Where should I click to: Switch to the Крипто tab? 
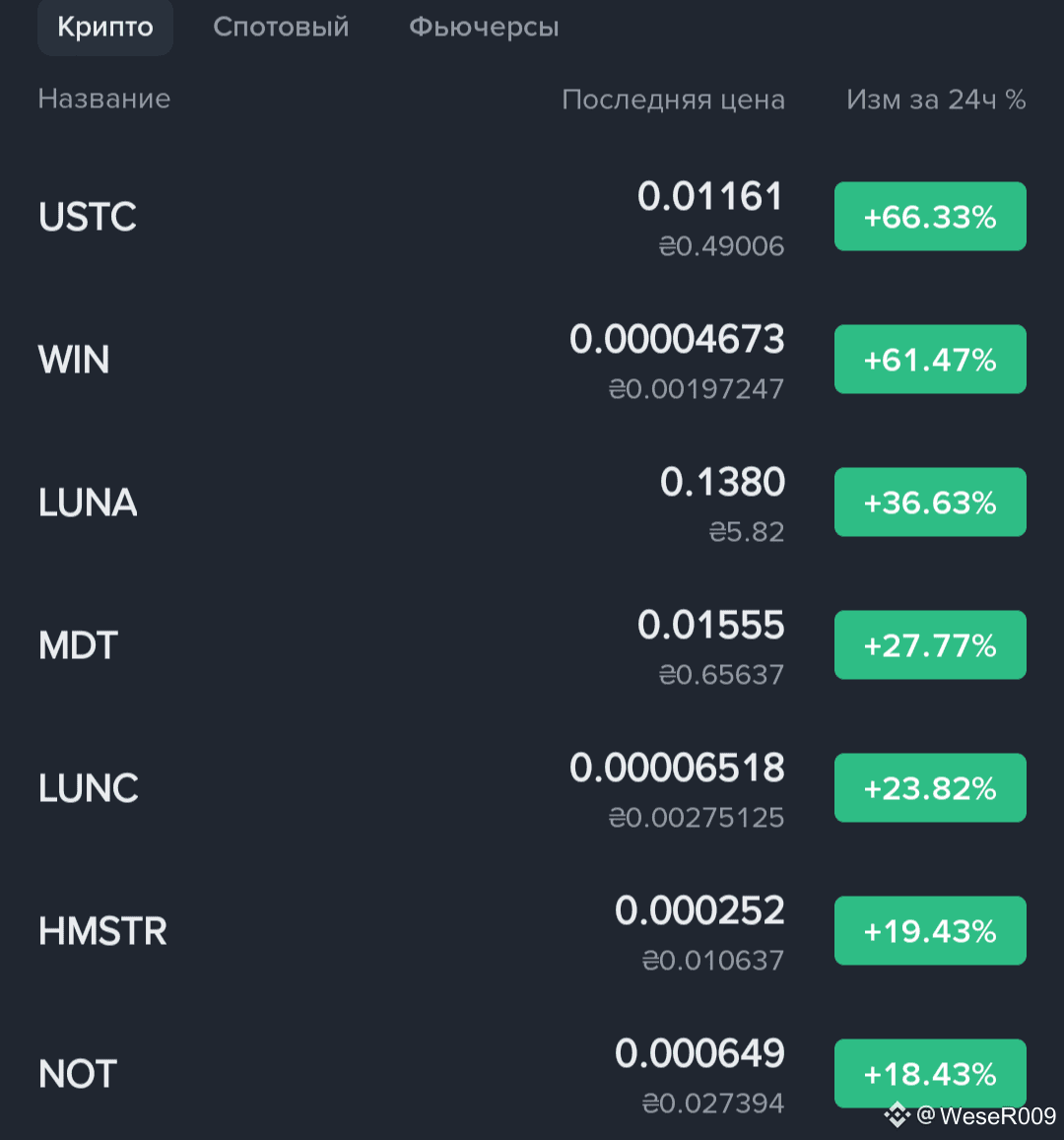105,27
